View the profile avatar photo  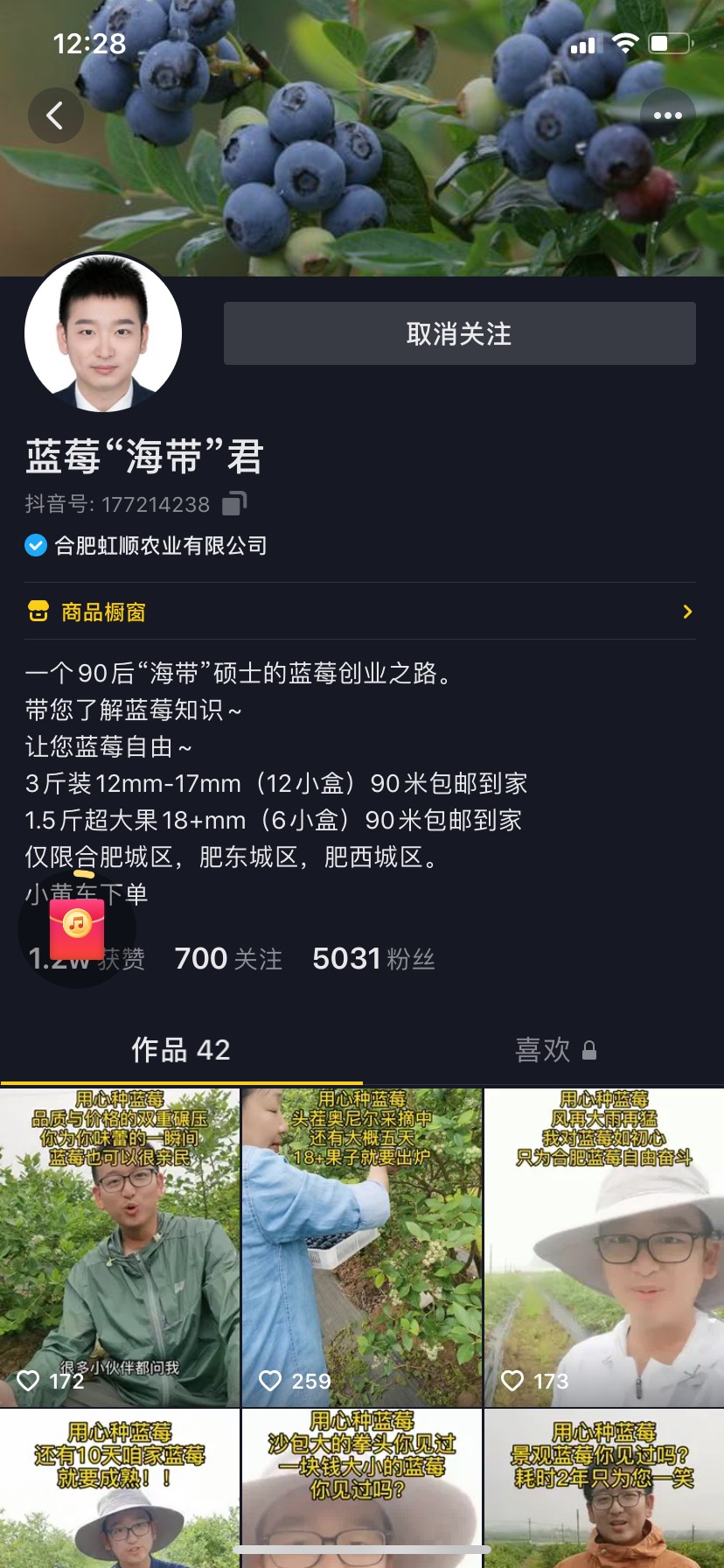(103, 332)
